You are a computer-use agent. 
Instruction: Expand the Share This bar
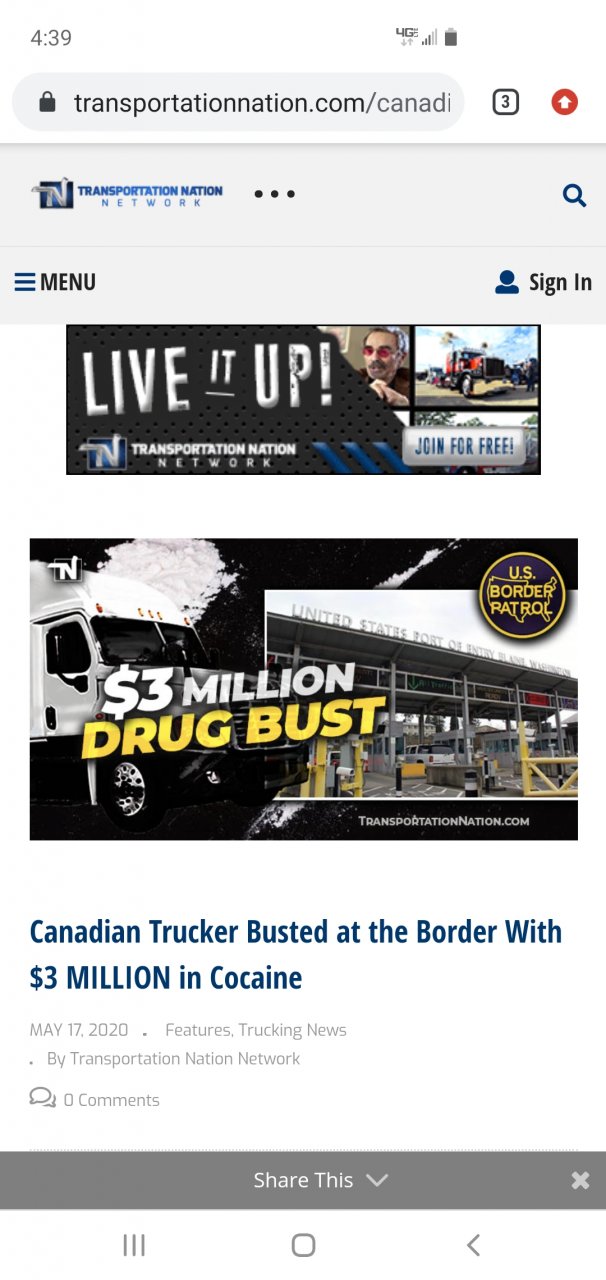click(320, 1180)
